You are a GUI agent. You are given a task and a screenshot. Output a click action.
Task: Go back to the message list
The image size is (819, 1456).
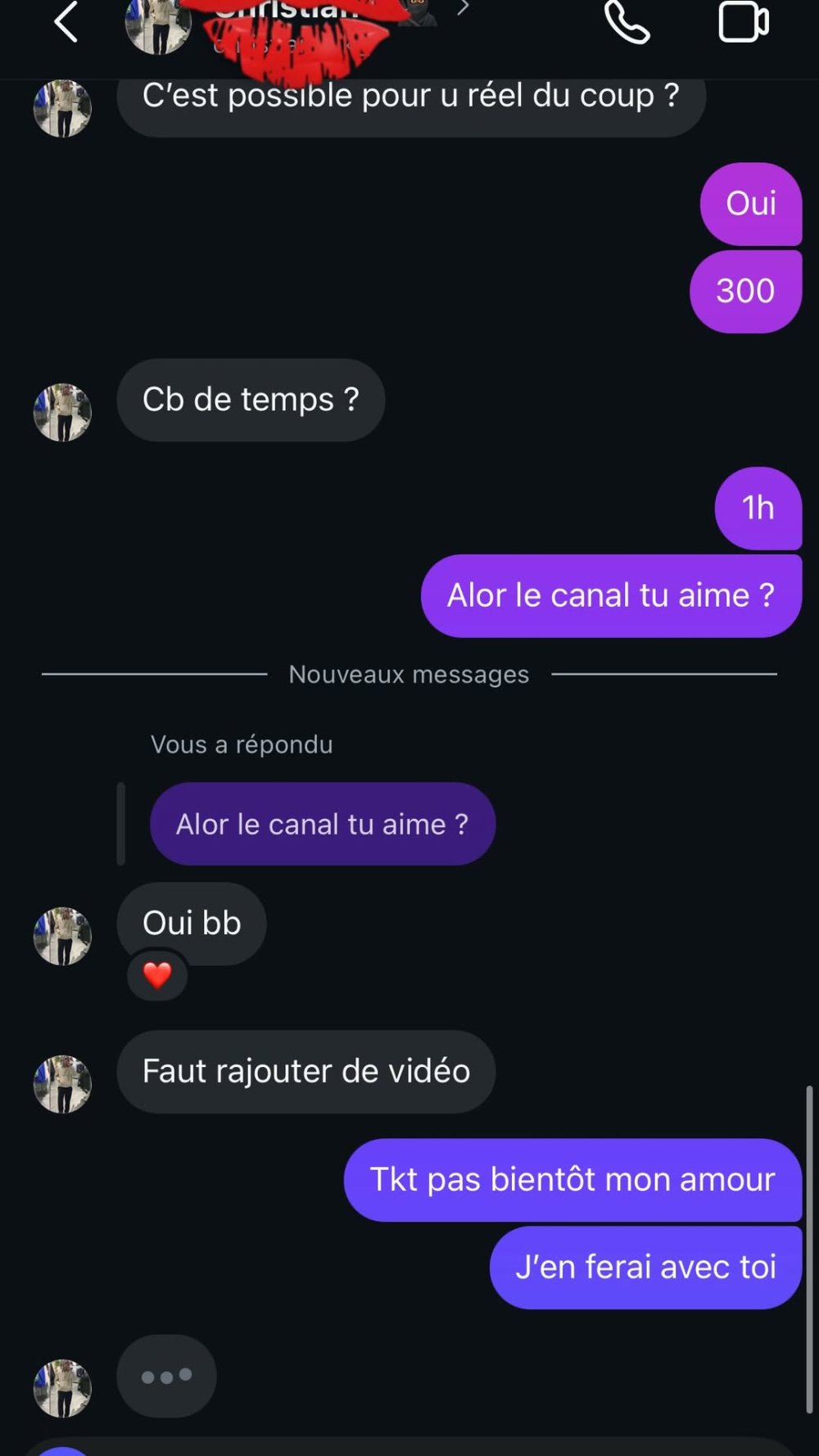[66, 22]
